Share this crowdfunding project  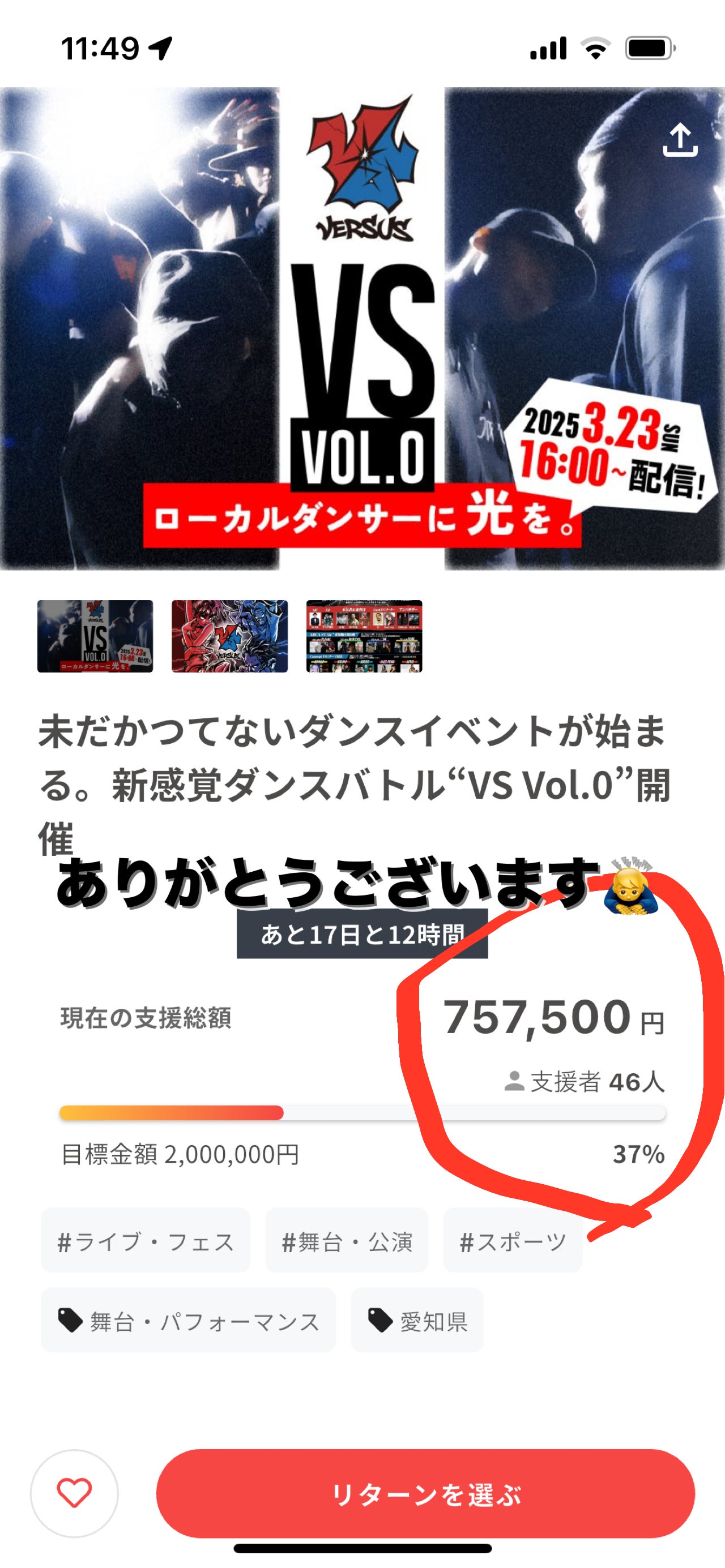pyautogui.click(x=679, y=140)
